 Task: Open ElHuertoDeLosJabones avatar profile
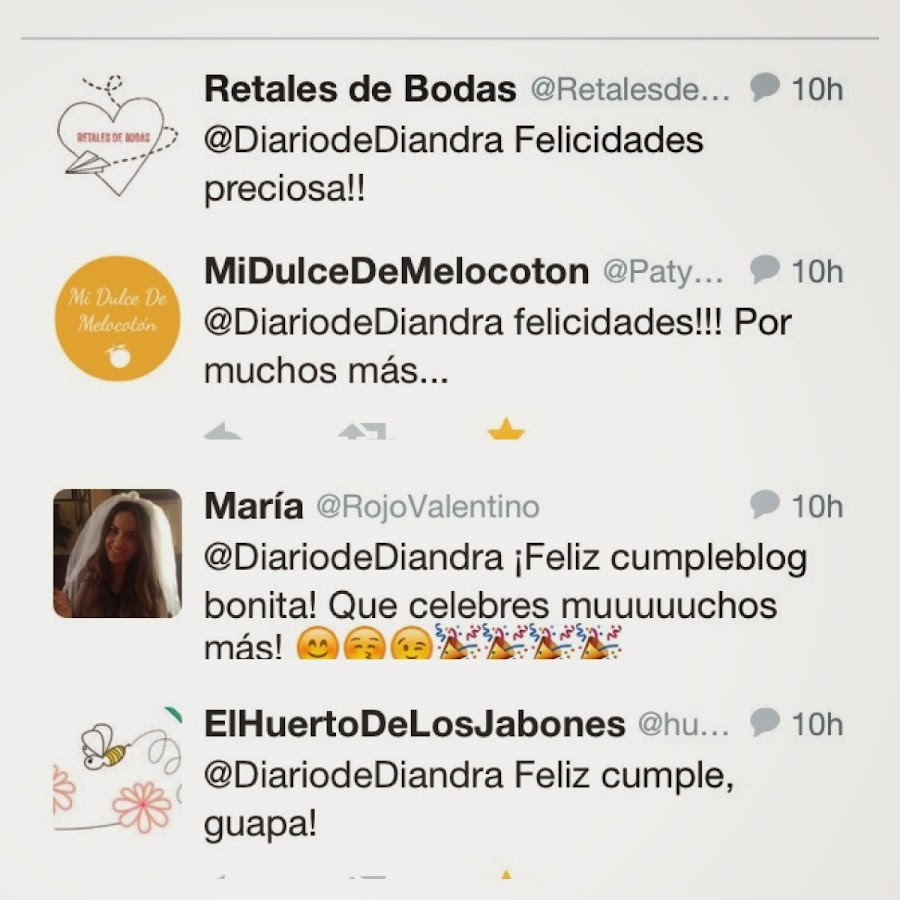(x=116, y=770)
